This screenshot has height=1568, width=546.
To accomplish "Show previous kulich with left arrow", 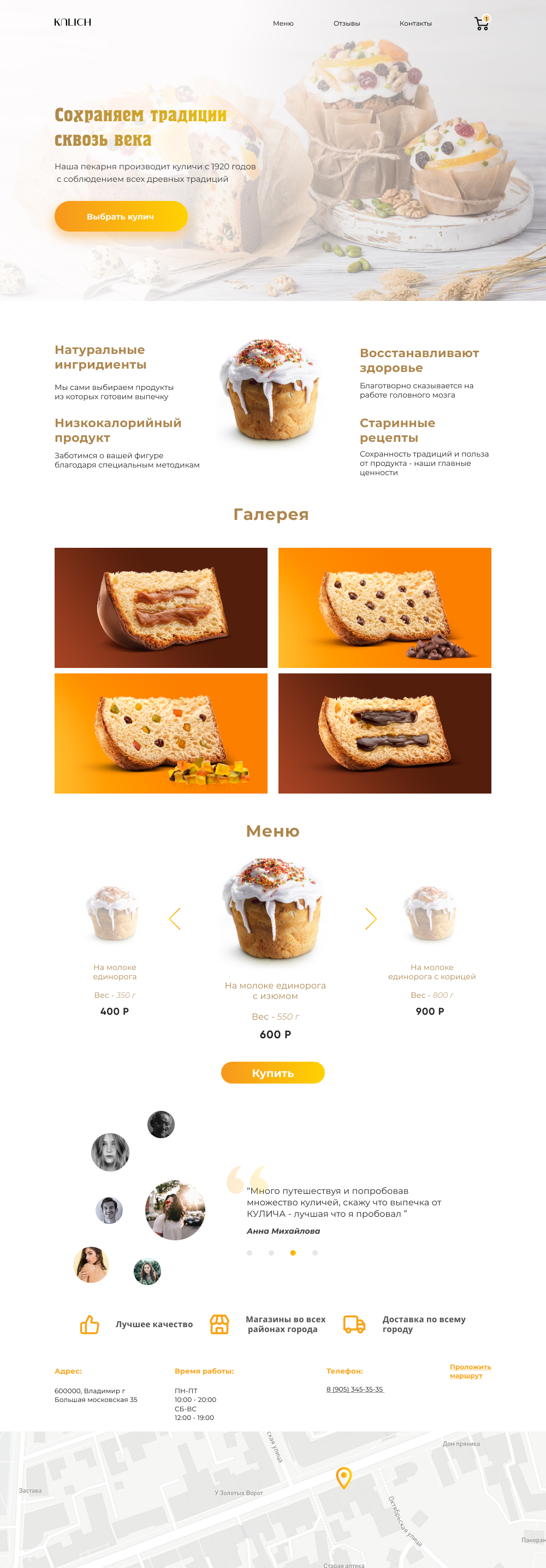I will point(175,919).
